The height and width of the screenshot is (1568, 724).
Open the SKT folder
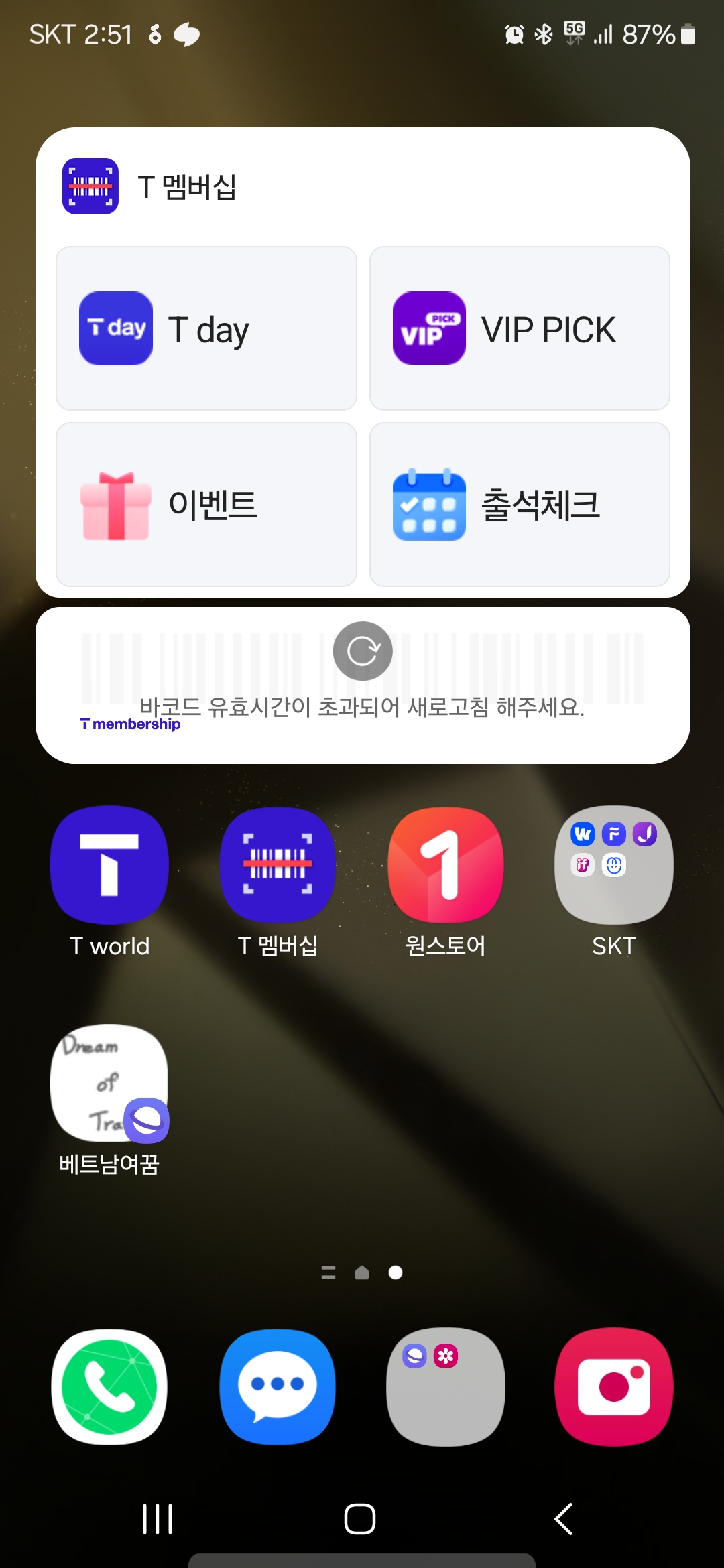point(613,865)
